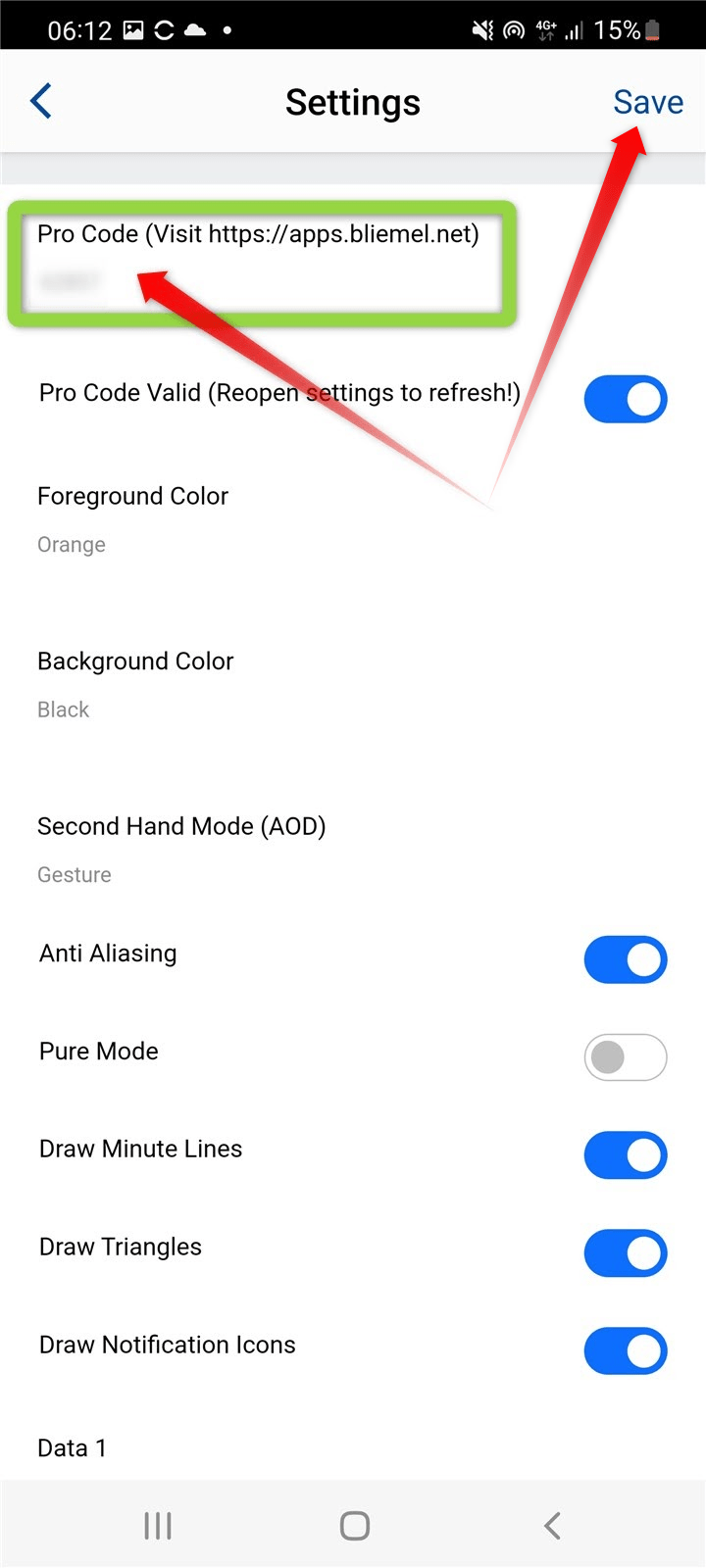Image resolution: width=706 pixels, height=1568 pixels.
Task: Enable Pure Mode
Action: (x=626, y=1057)
